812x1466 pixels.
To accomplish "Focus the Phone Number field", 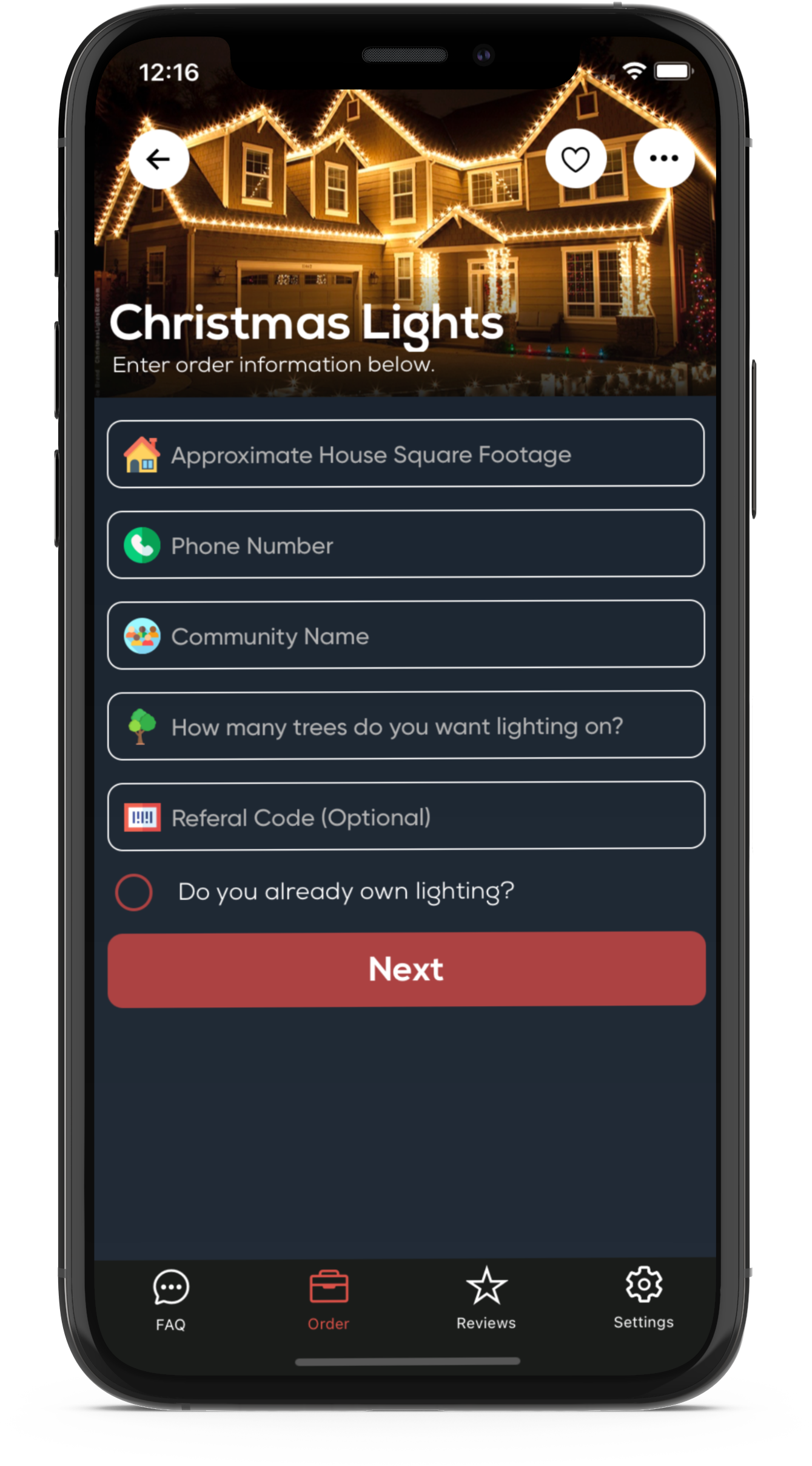I will pyautogui.click(x=405, y=544).
